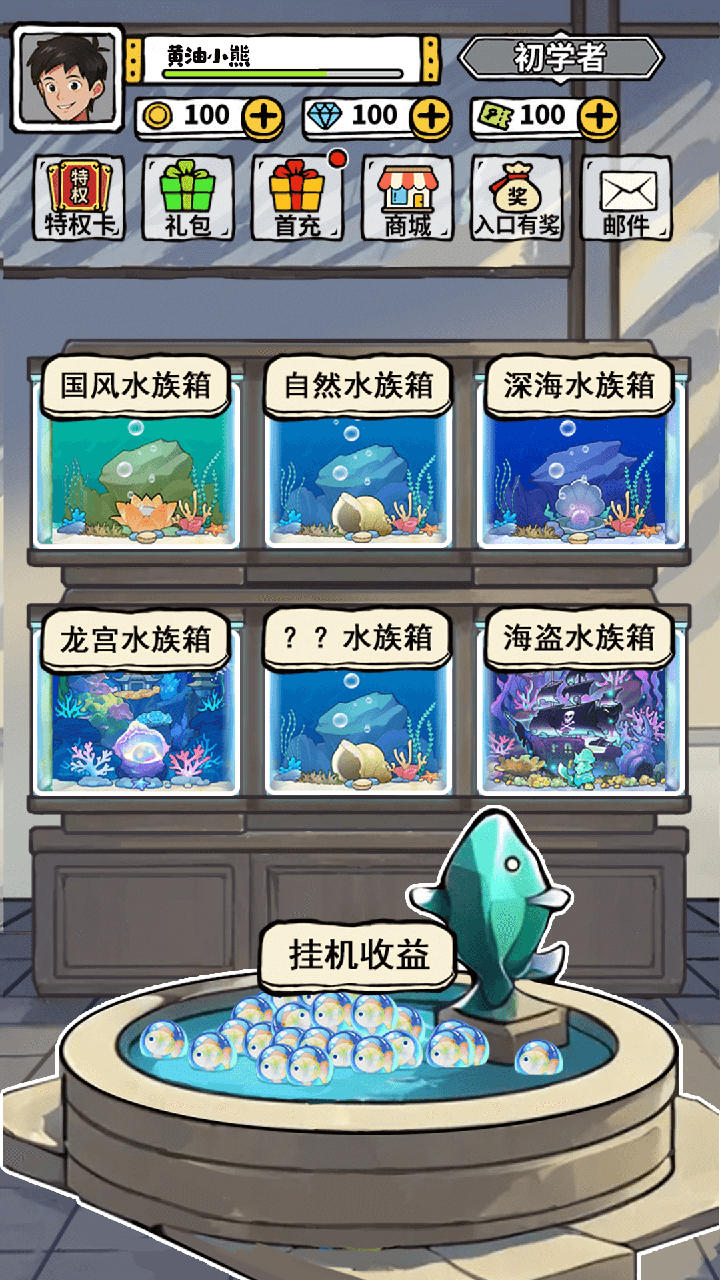Select the 自然水族箱 aquarium
720x1280 pixels.
pyautogui.click(x=358, y=460)
